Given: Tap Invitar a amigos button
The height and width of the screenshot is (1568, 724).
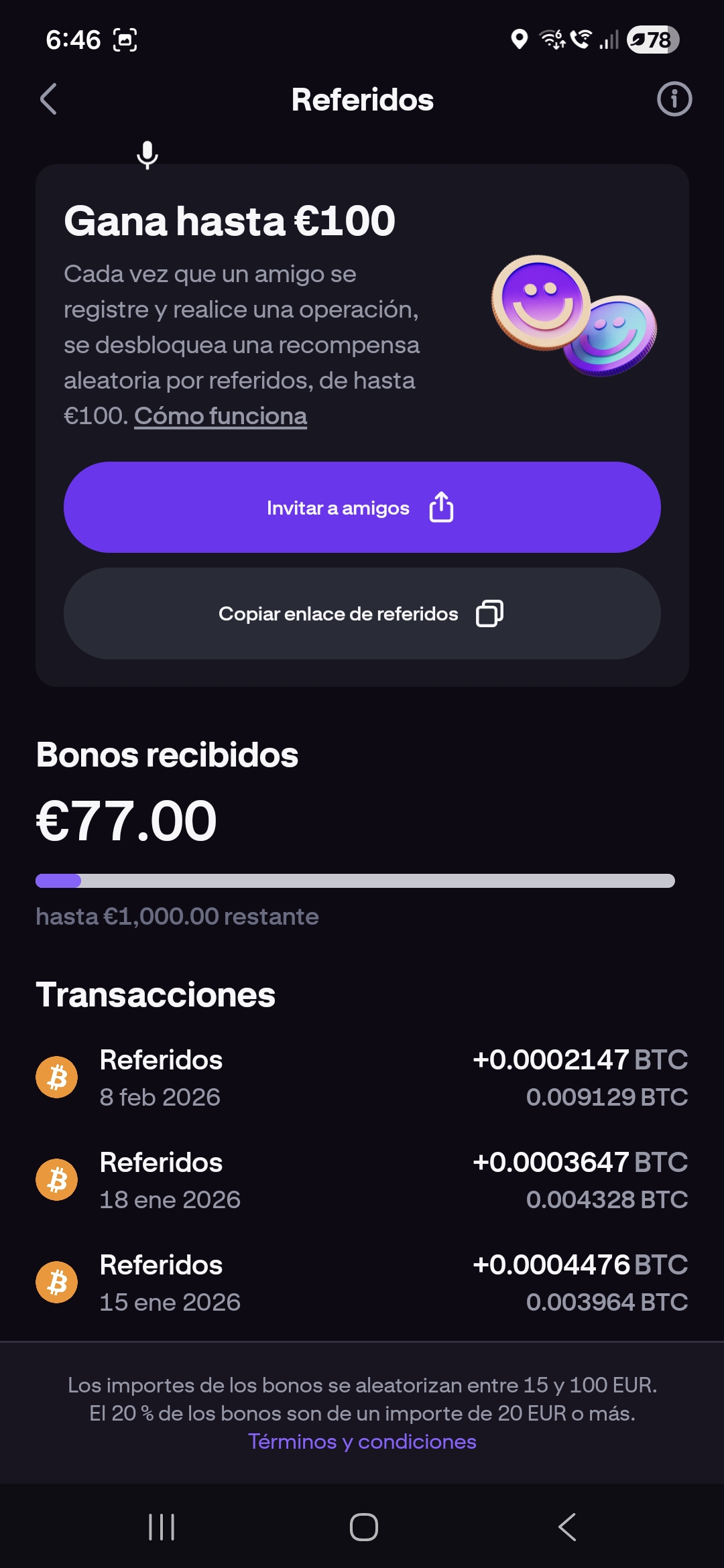Looking at the screenshot, I should (362, 507).
